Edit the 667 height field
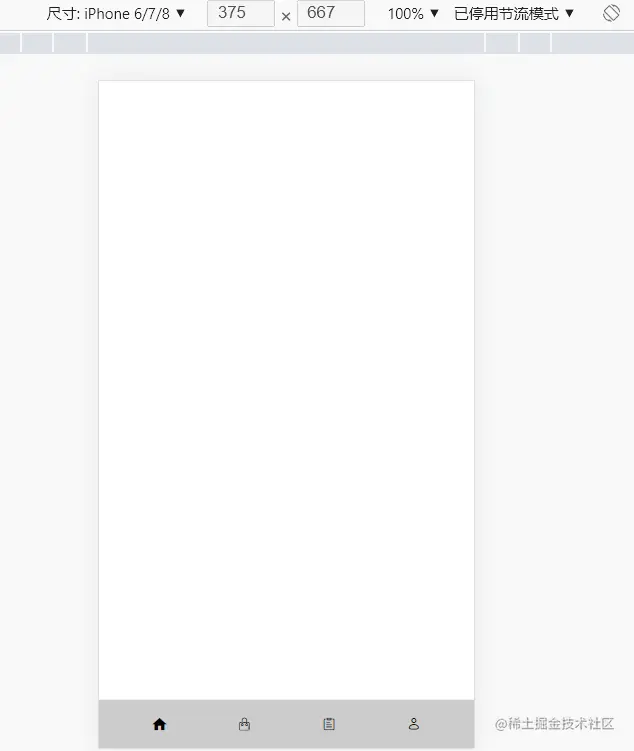Screen dimensions: 634x751 (x=330, y=14)
